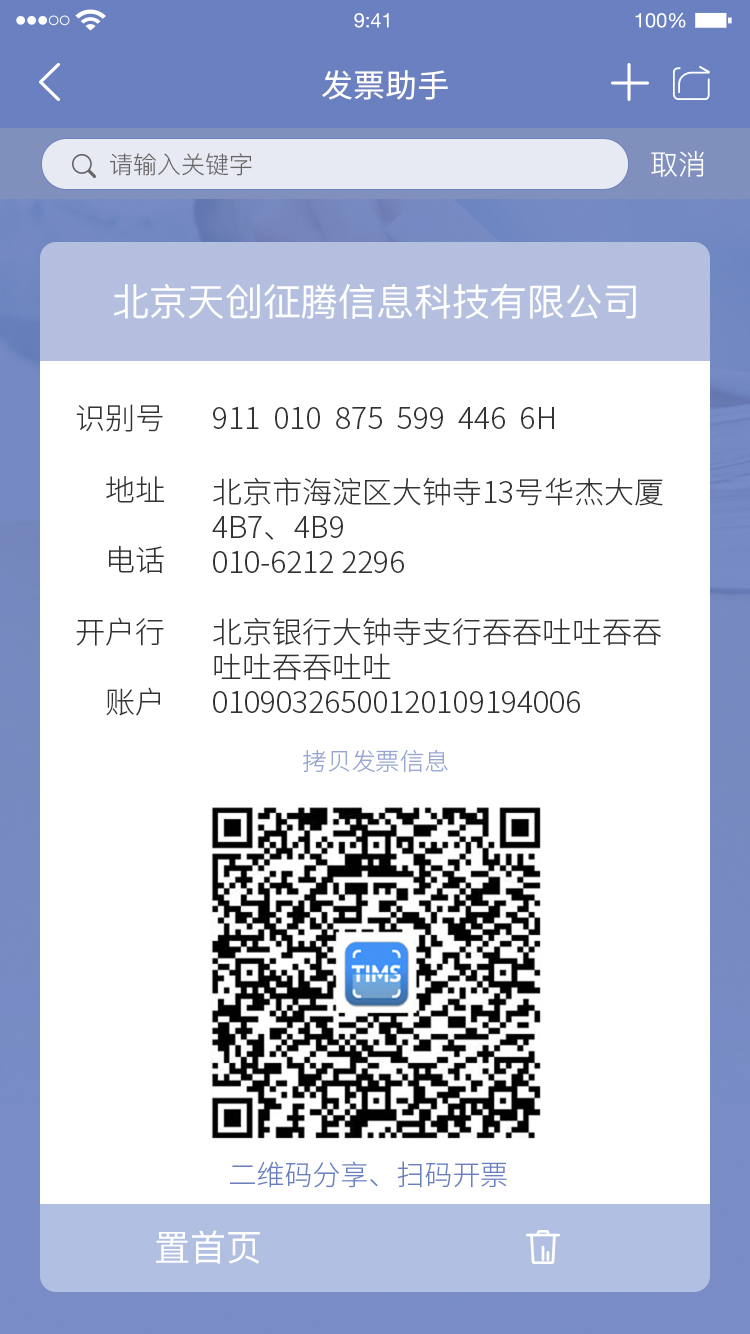Tap the 请输入关键字 search field

click(x=335, y=165)
